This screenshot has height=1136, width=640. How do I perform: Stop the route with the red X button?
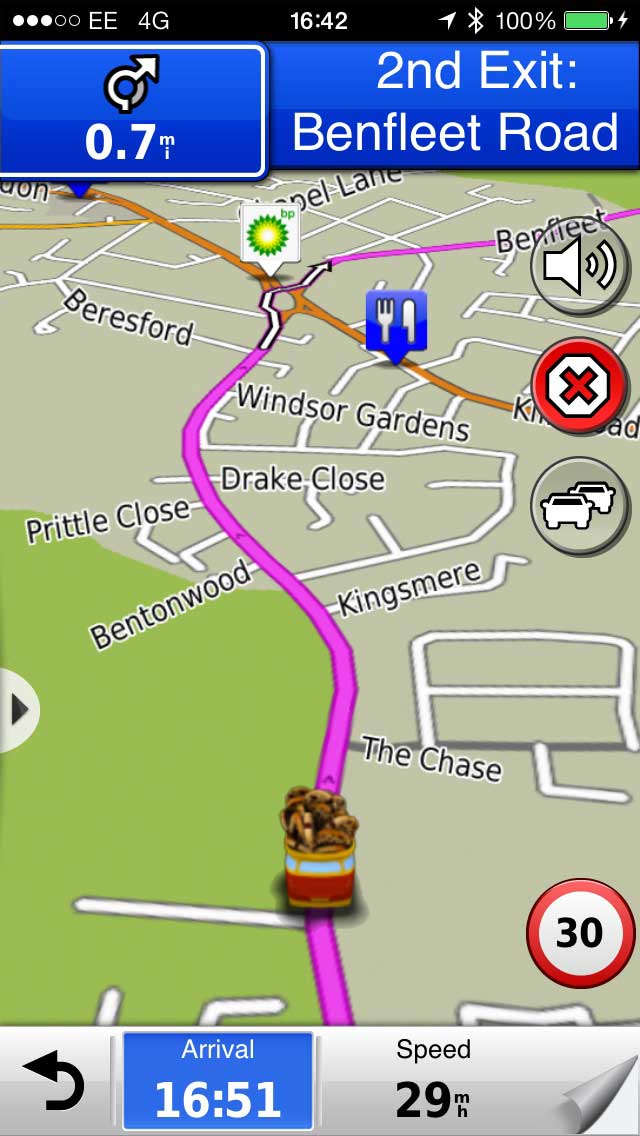click(x=580, y=386)
